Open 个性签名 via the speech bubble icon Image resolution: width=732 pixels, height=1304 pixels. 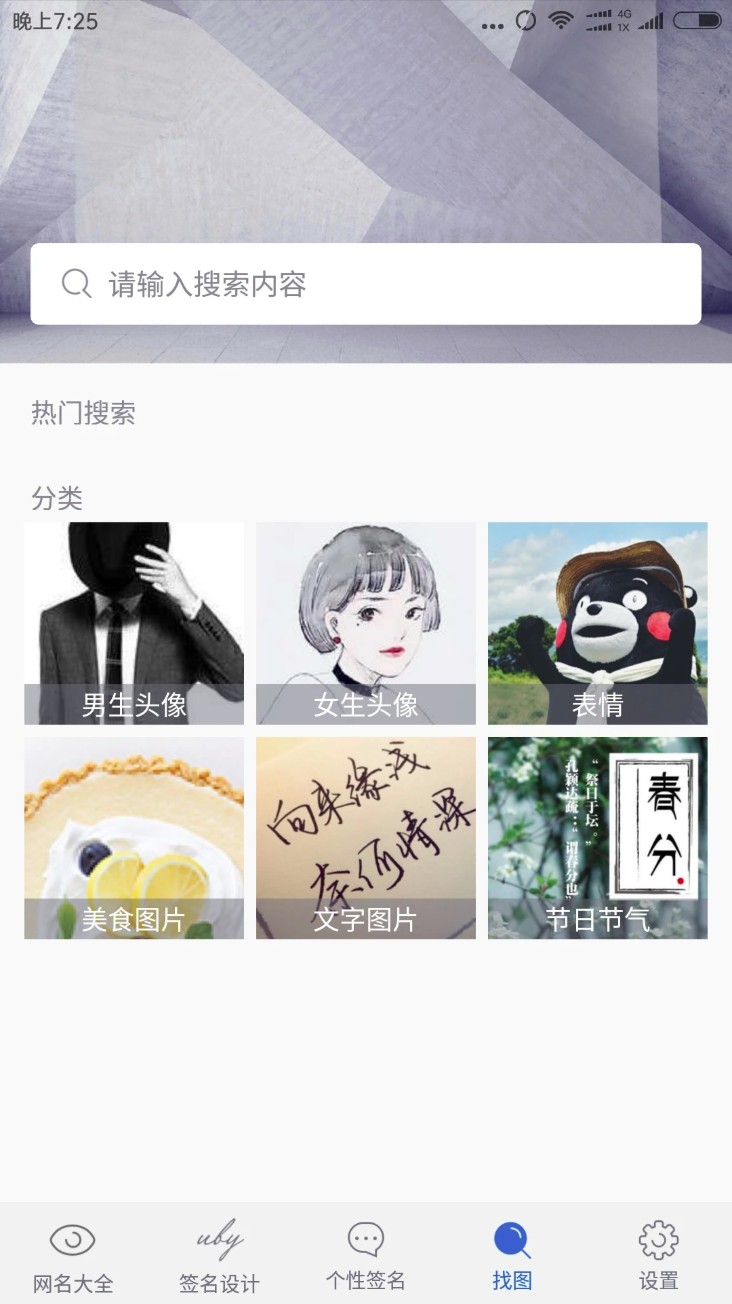click(364, 1240)
